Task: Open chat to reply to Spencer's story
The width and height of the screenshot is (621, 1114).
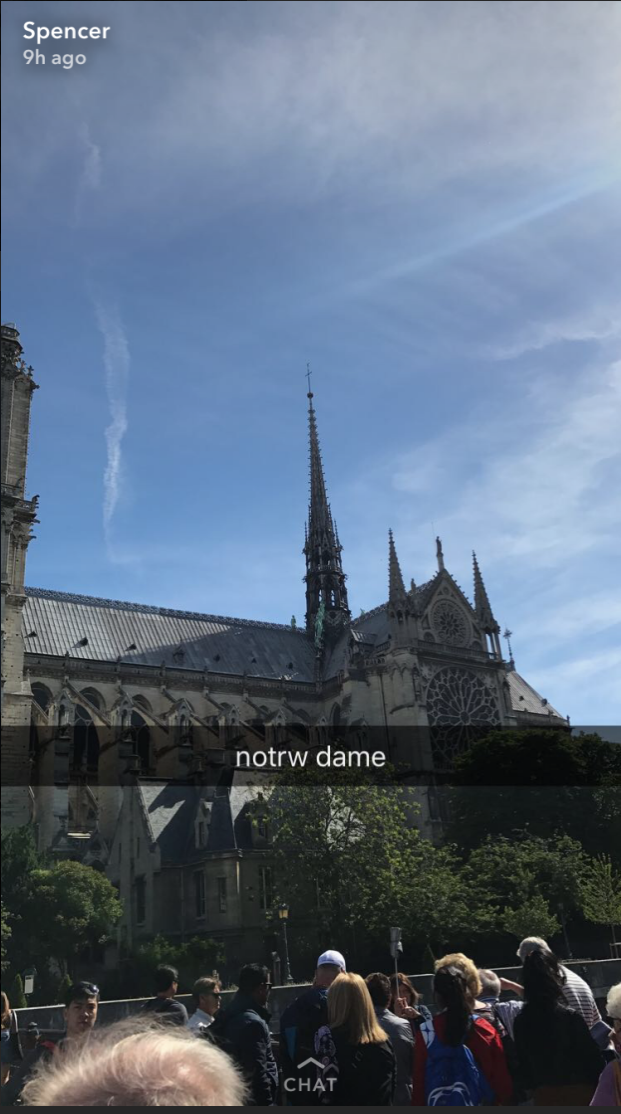Action: (x=310, y=1077)
